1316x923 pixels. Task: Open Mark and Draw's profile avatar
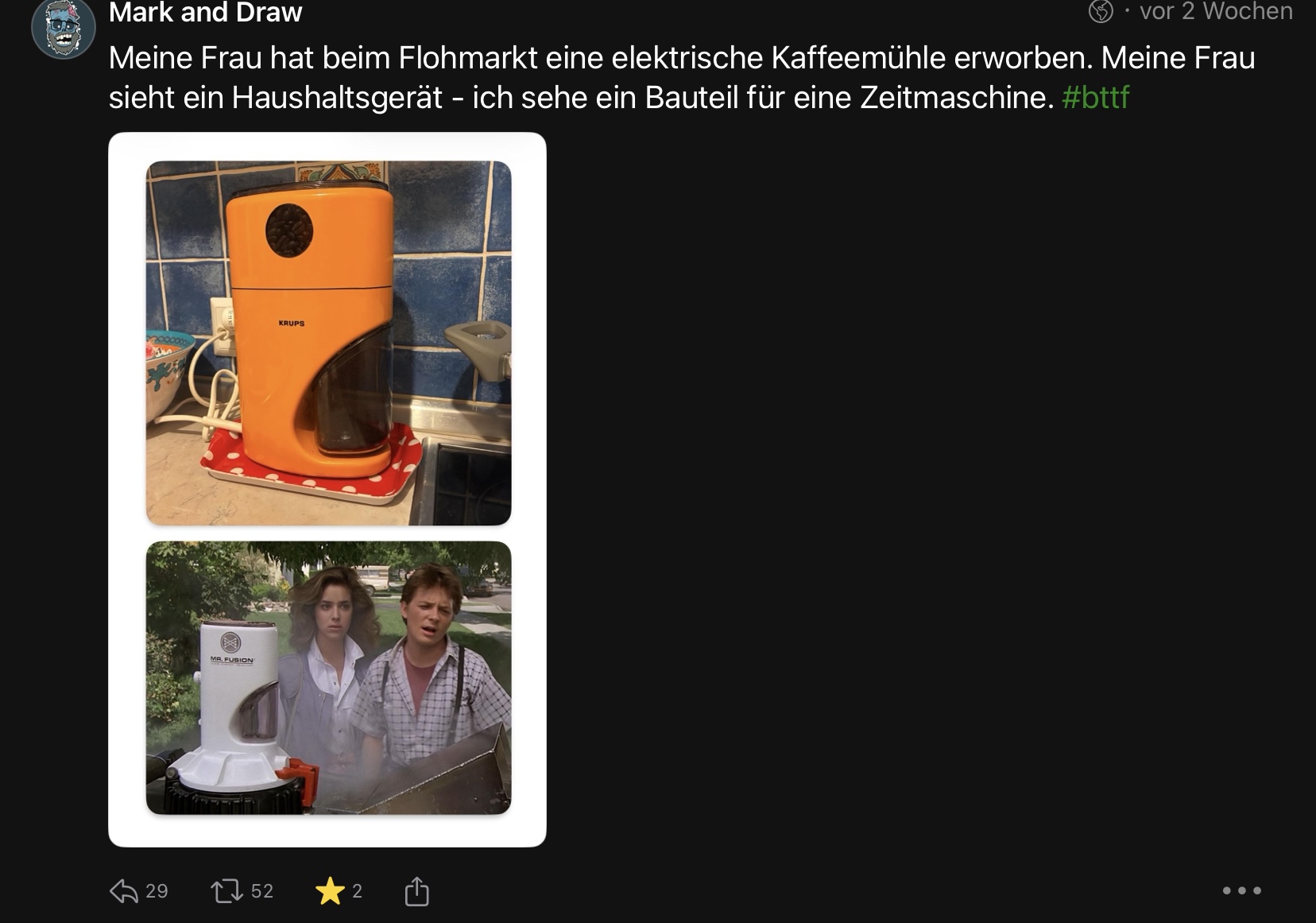click(64, 29)
